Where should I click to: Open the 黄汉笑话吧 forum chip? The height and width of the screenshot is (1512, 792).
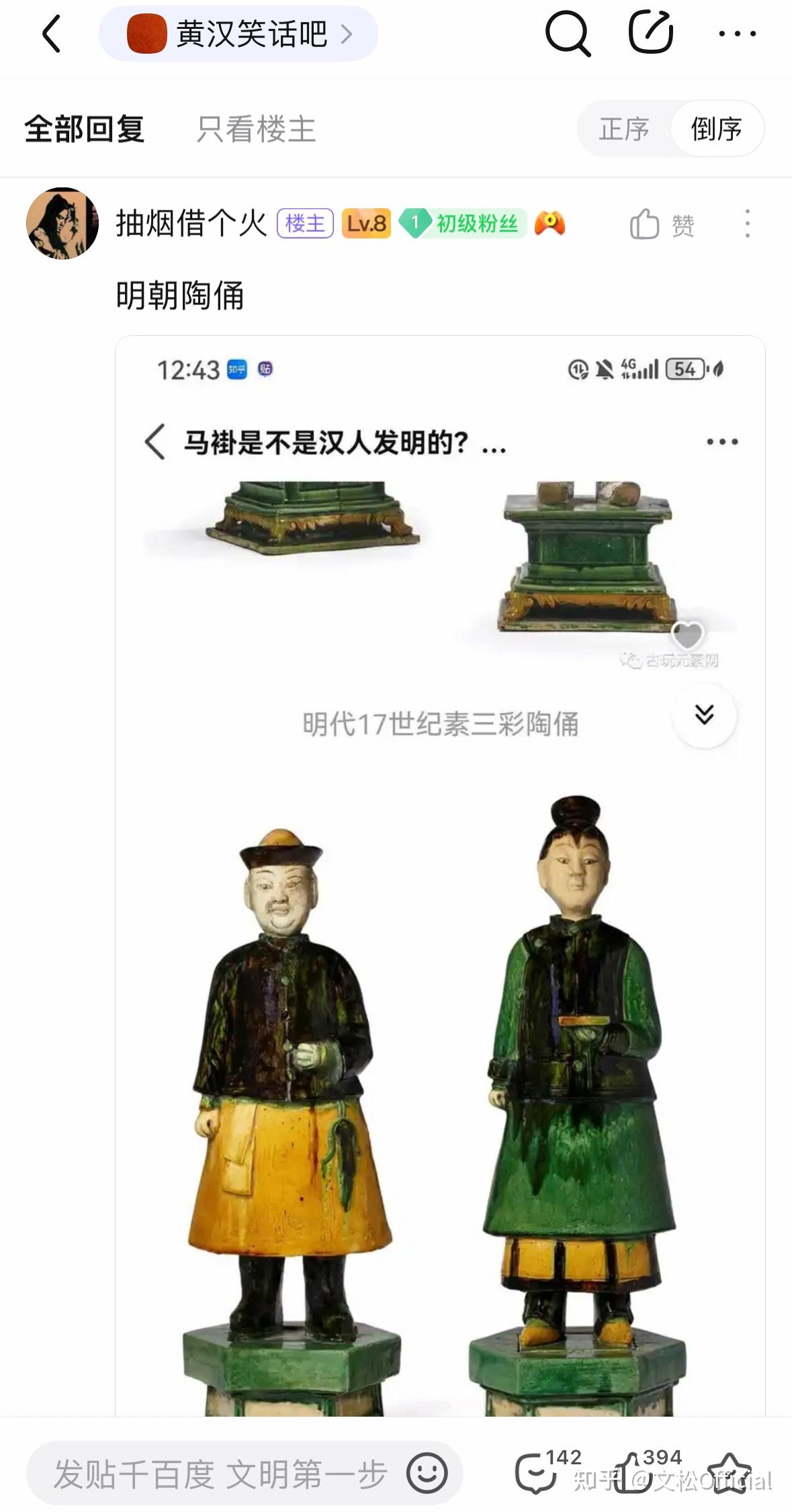tap(238, 34)
